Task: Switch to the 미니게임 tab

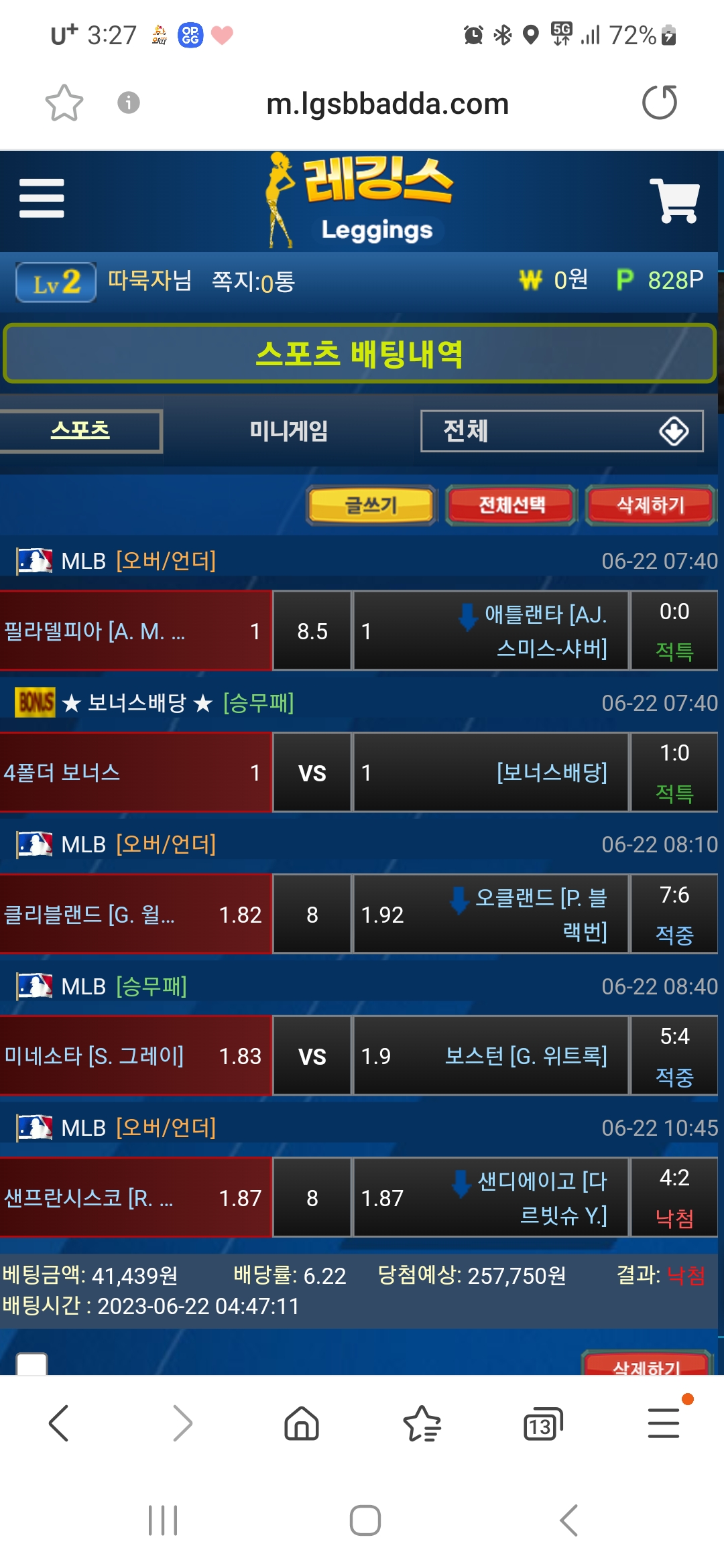Action: pyautogui.click(x=288, y=430)
